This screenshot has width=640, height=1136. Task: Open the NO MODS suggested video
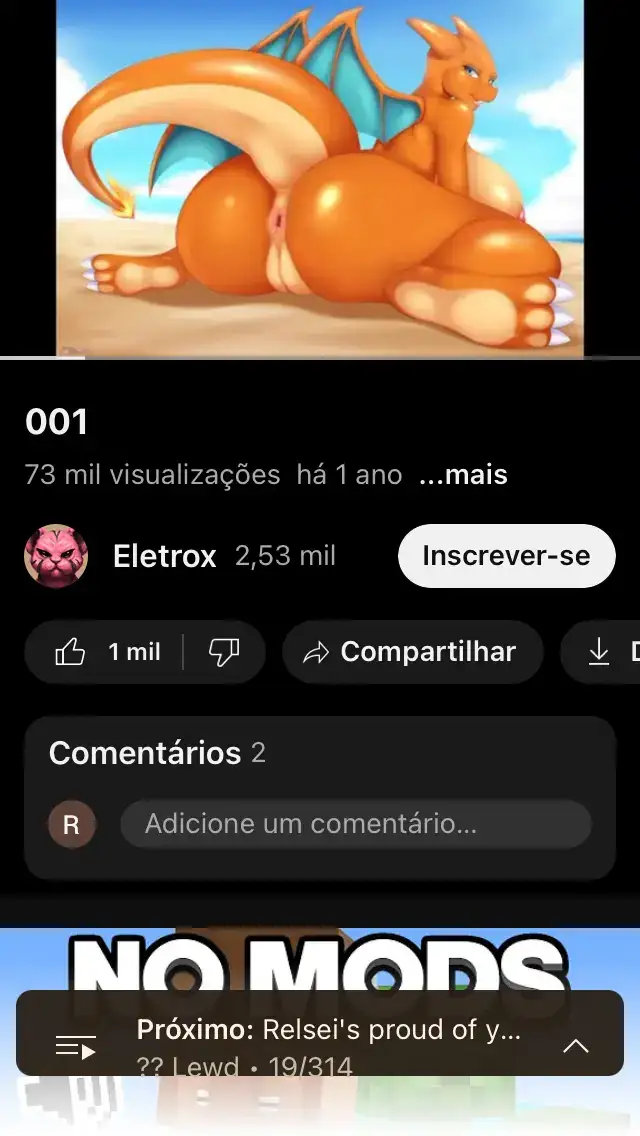click(x=320, y=959)
